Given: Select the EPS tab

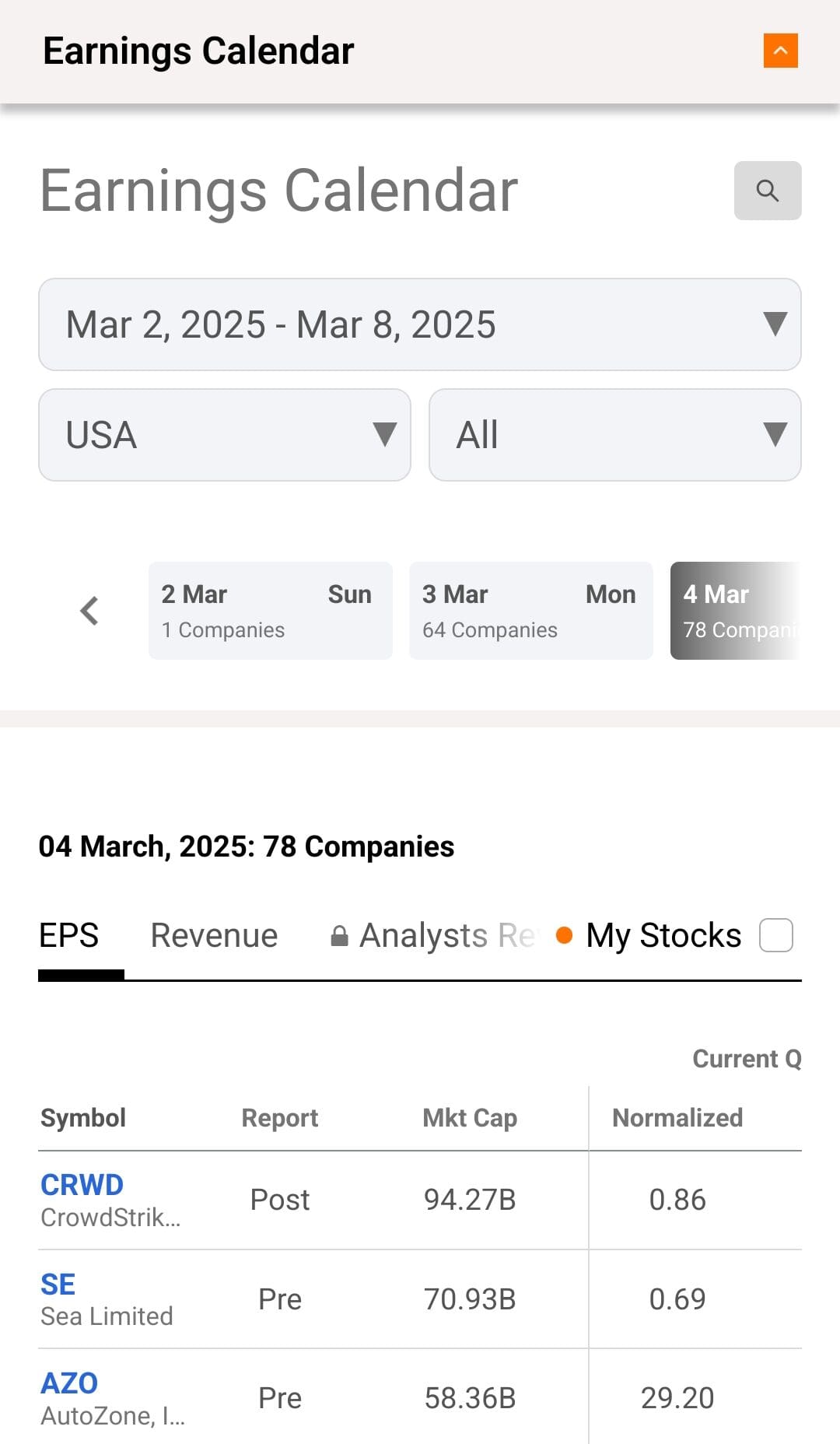Looking at the screenshot, I should click(68, 934).
